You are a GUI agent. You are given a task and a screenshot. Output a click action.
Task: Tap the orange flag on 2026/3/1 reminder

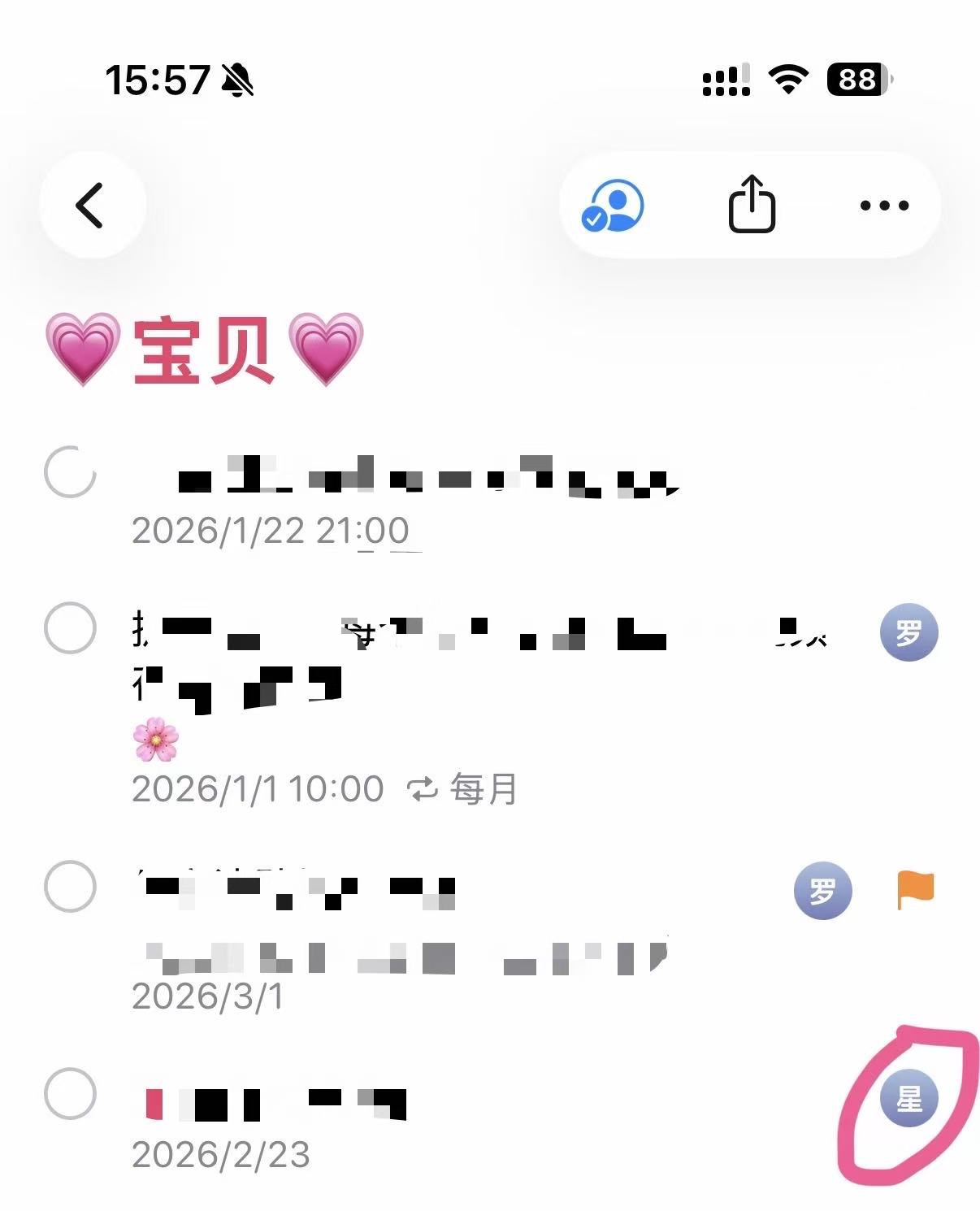[x=916, y=889]
